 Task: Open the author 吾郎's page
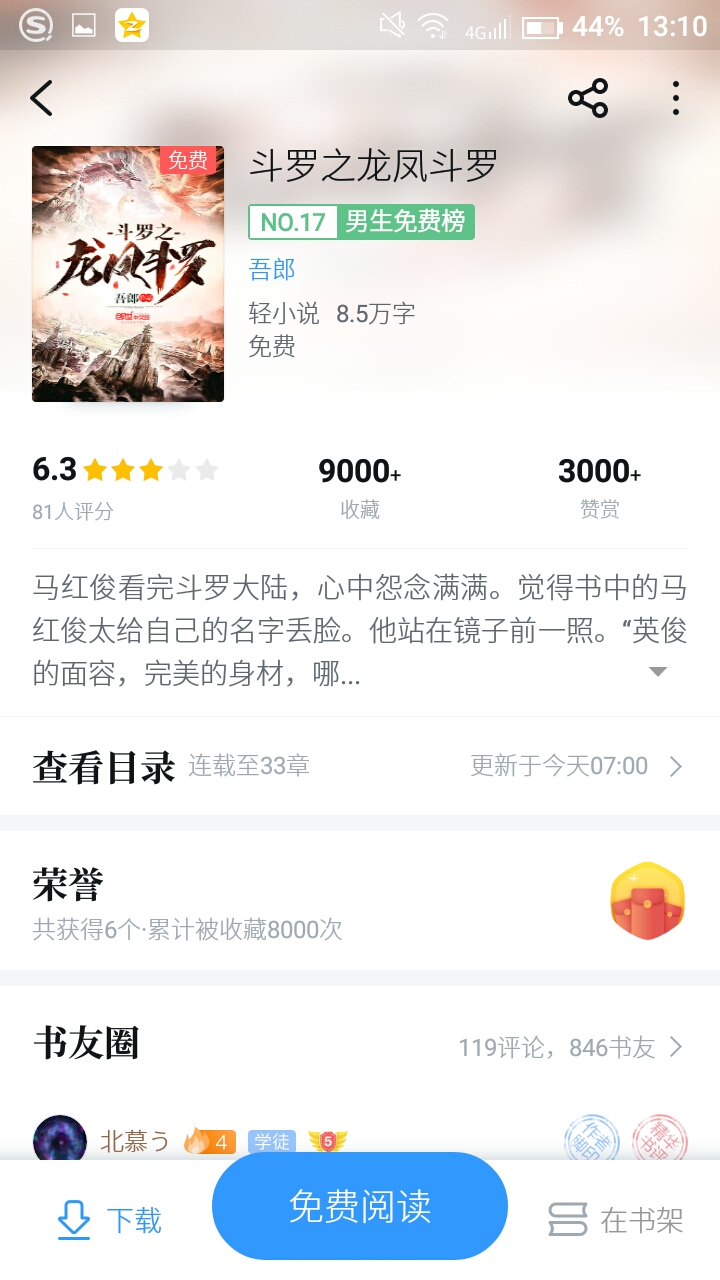[272, 269]
